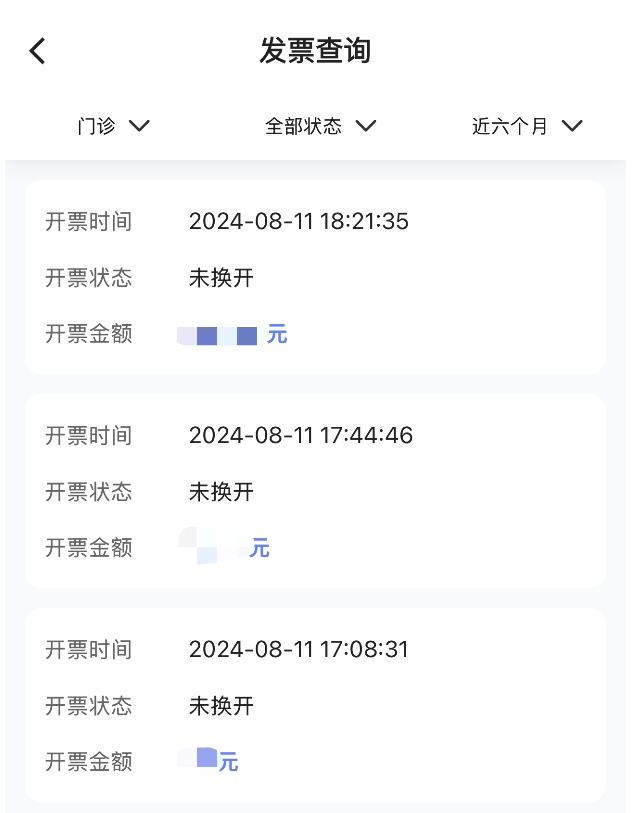Open the 全部状态 status filter
The width and height of the screenshot is (635, 813).
[x=319, y=126]
